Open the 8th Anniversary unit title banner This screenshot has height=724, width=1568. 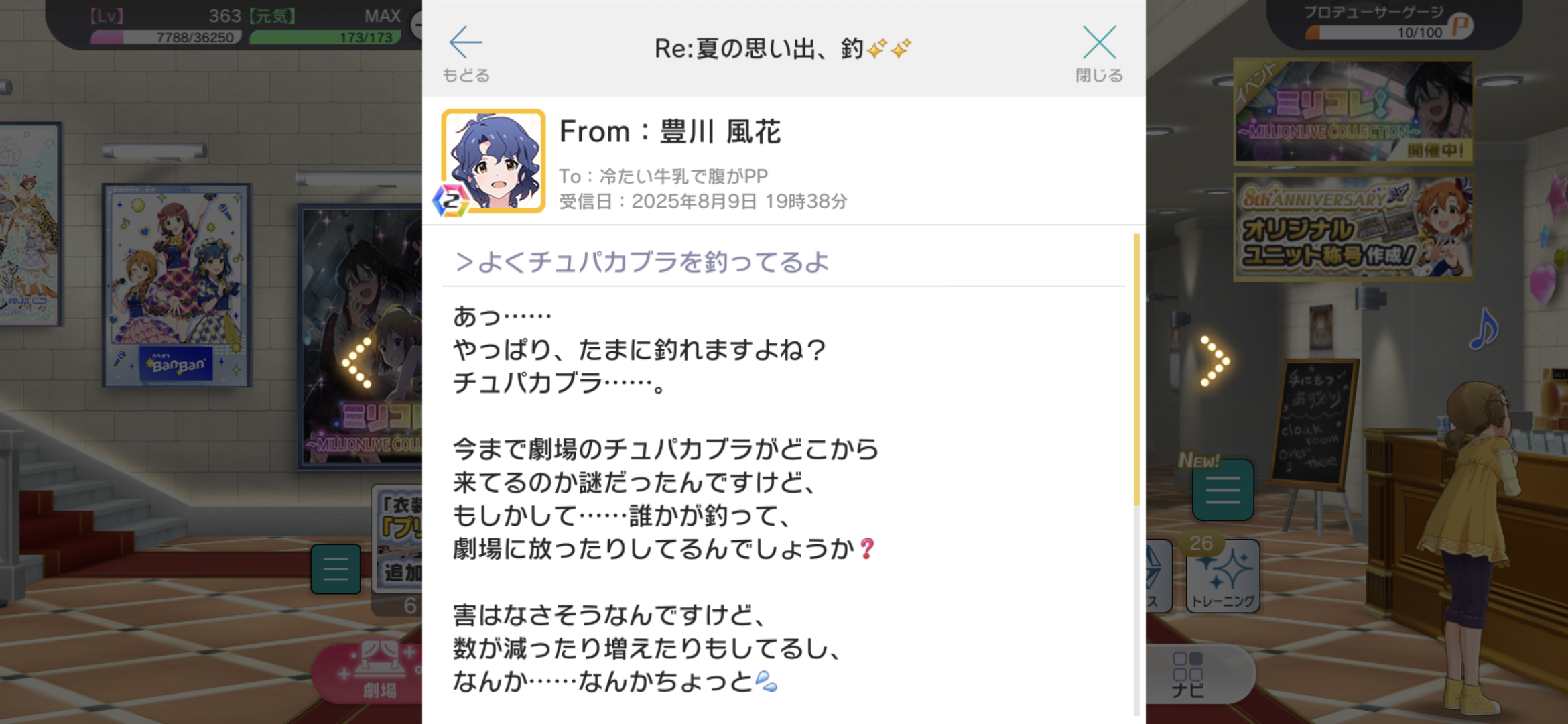1353,227
